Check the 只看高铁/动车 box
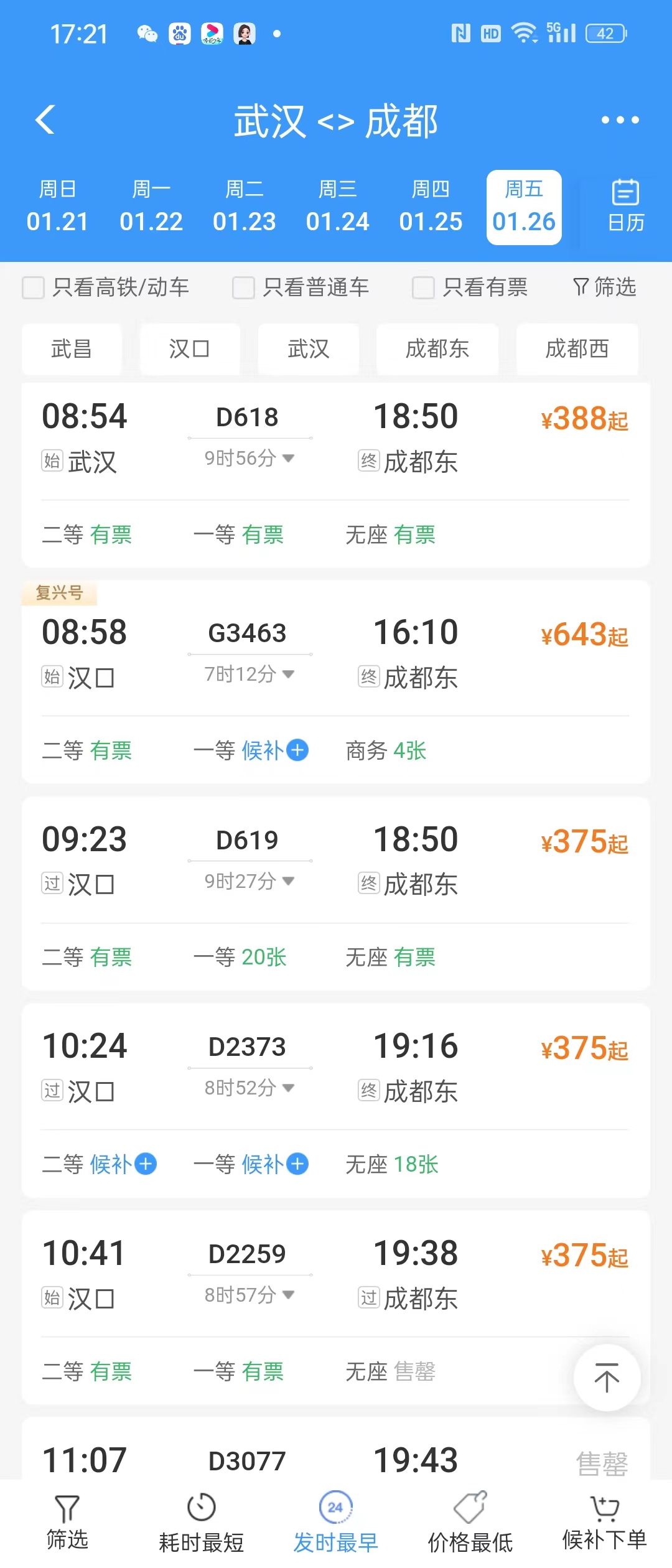672x1568 pixels. pos(34,287)
